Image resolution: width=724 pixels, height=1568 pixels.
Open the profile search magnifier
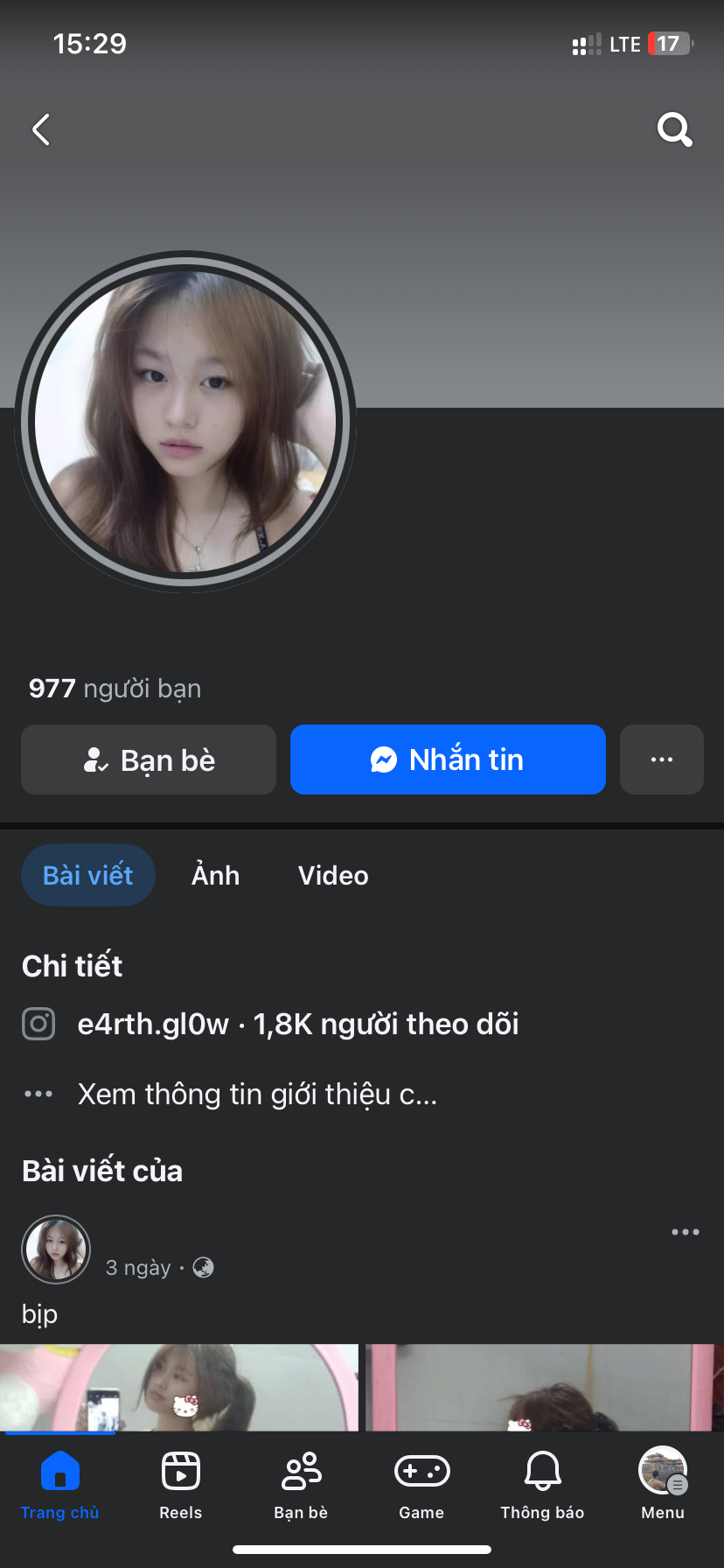(x=674, y=129)
